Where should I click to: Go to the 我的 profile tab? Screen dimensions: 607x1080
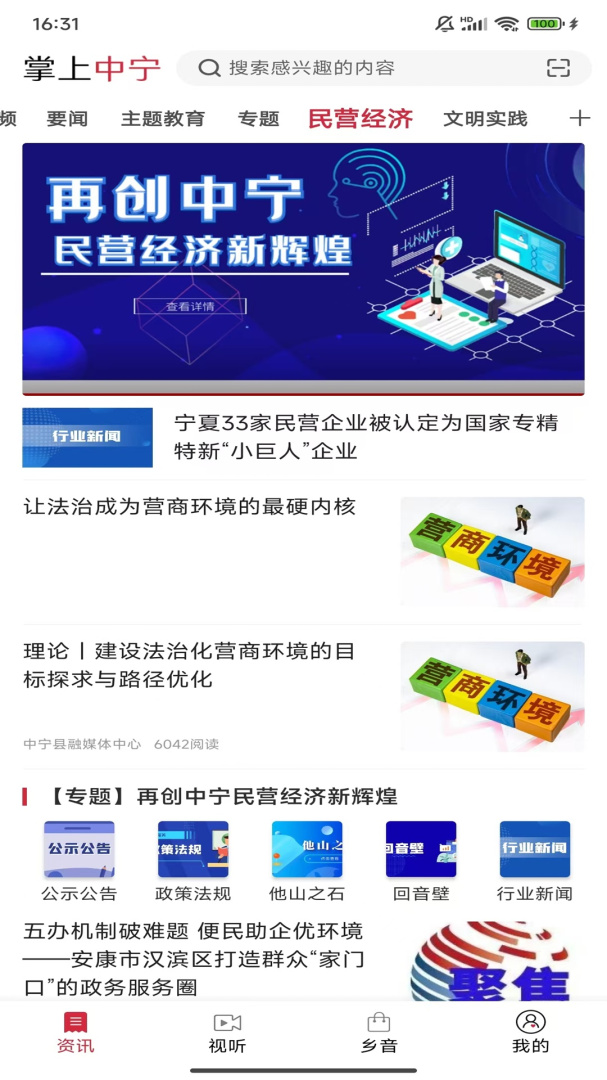coord(531,1033)
